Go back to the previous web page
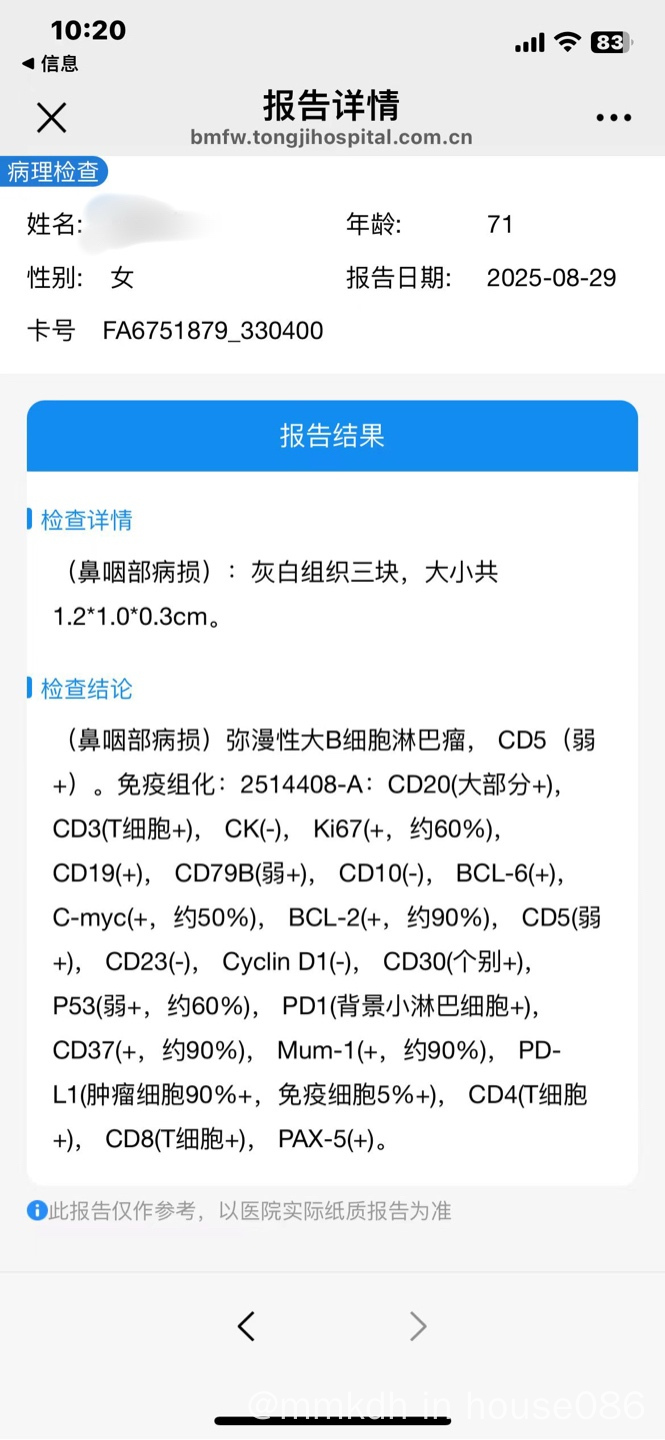The height and width of the screenshot is (1440, 665). click(246, 1326)
